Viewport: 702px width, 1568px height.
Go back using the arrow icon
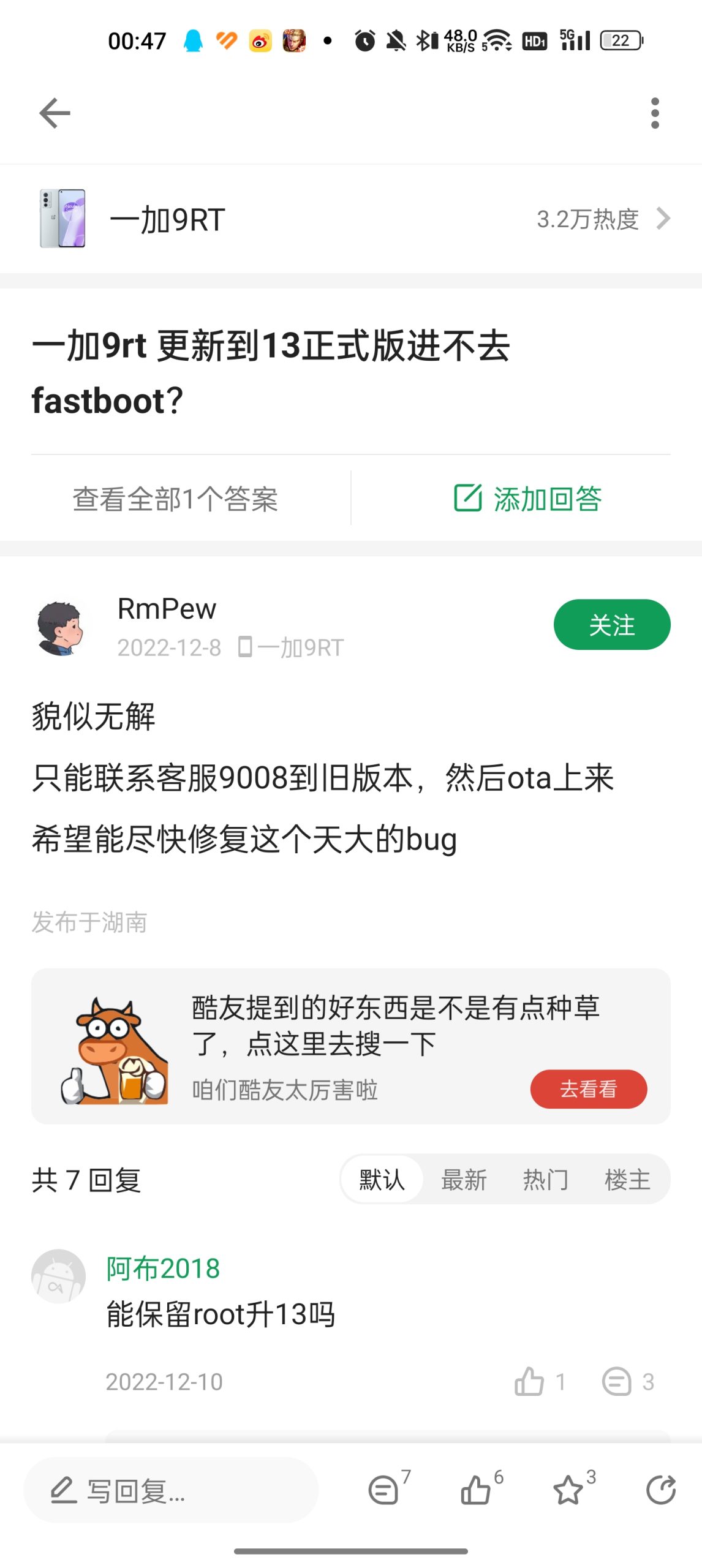point(55,113)
